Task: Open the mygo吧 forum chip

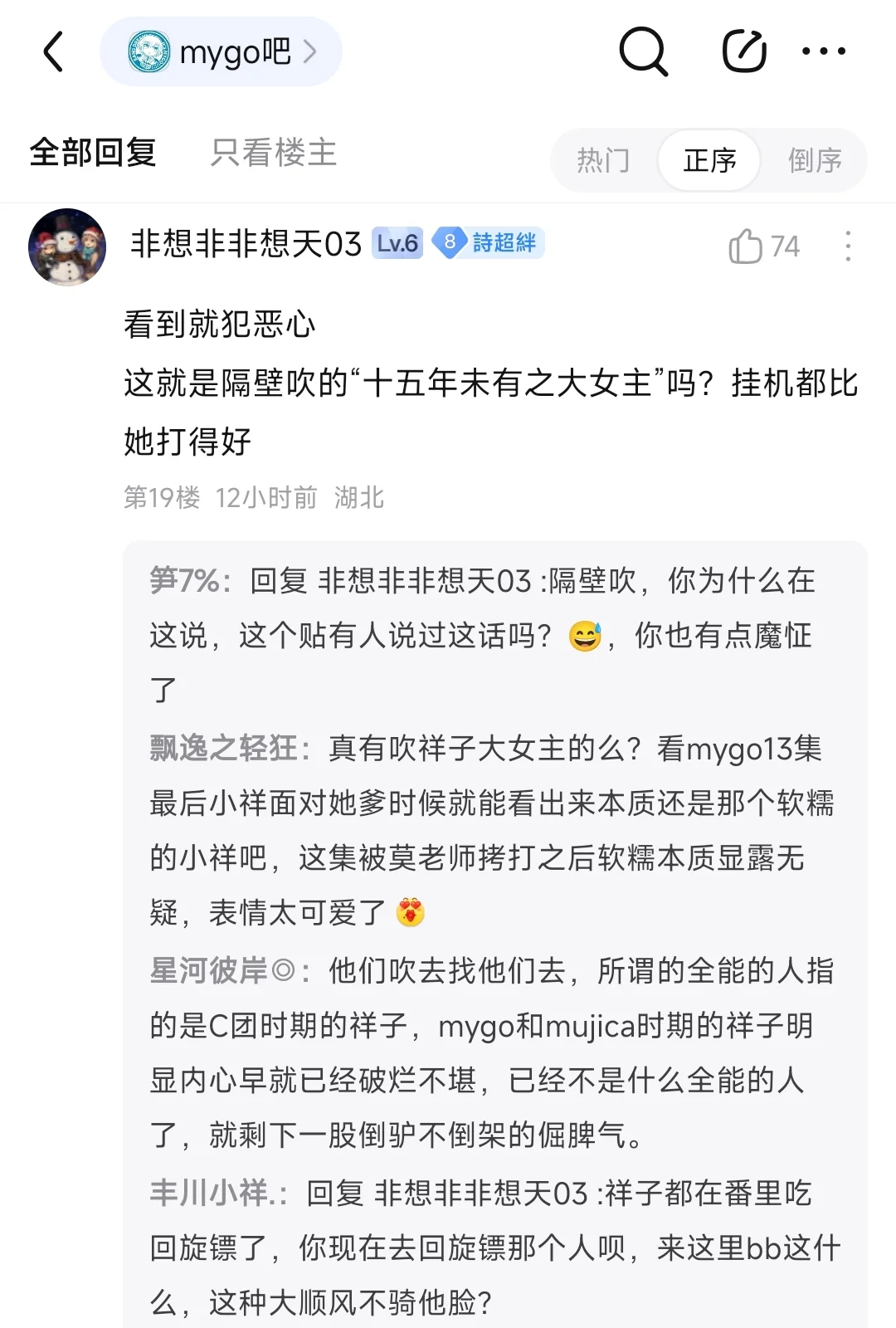Action: 221,51
